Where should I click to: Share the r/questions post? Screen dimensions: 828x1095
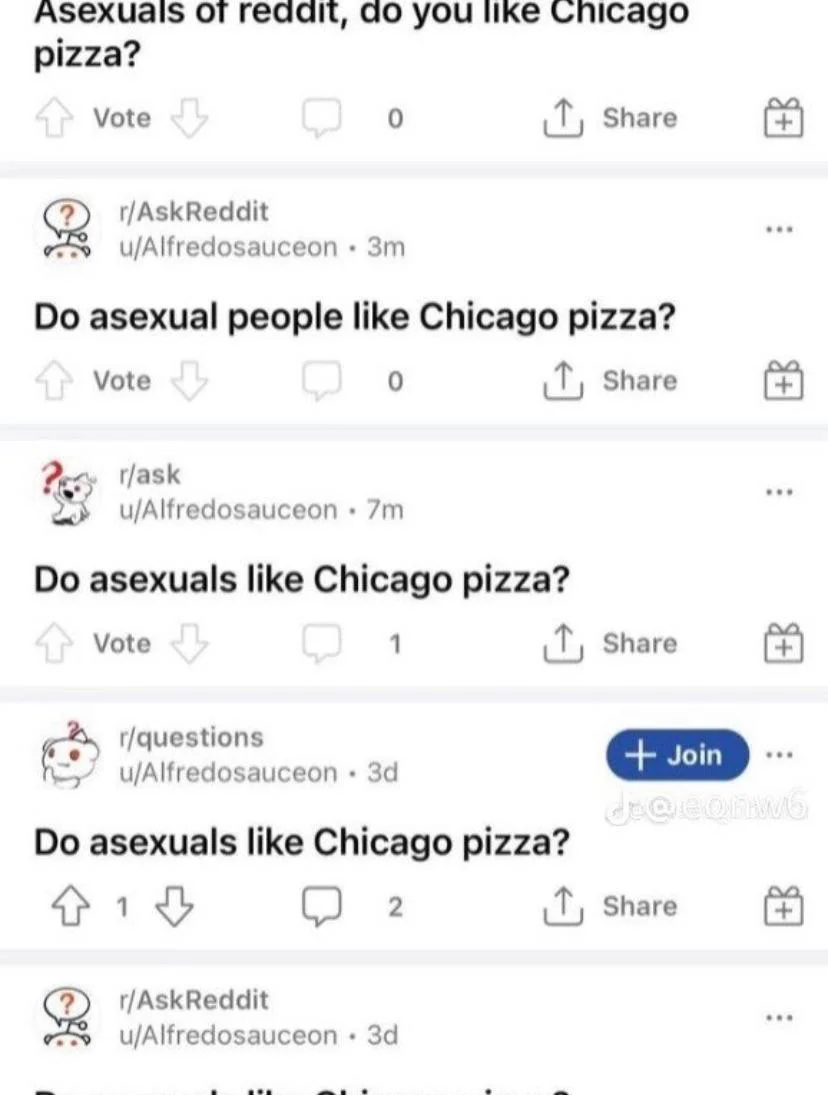[610, 907]
